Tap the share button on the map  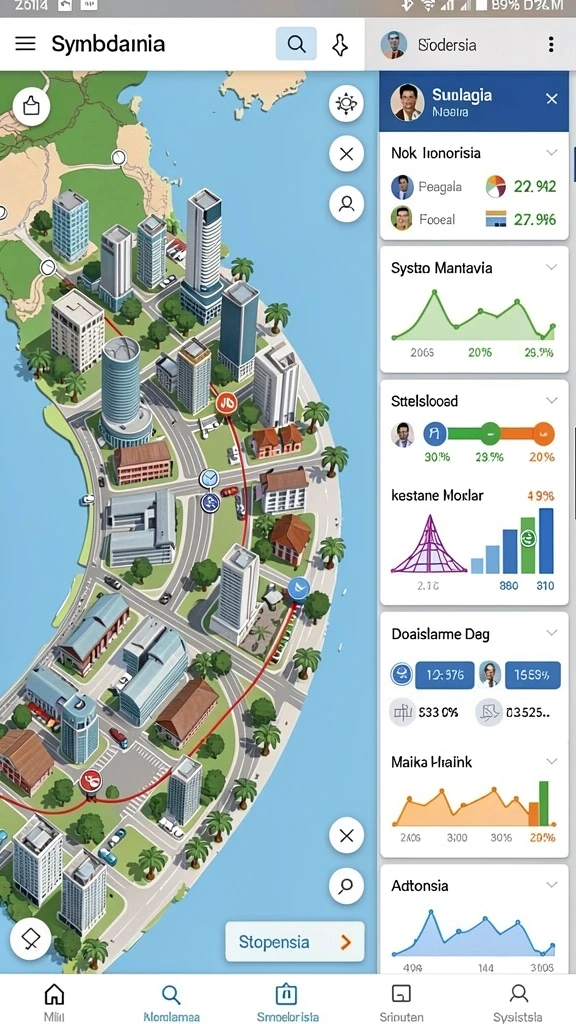click(31, 106)
